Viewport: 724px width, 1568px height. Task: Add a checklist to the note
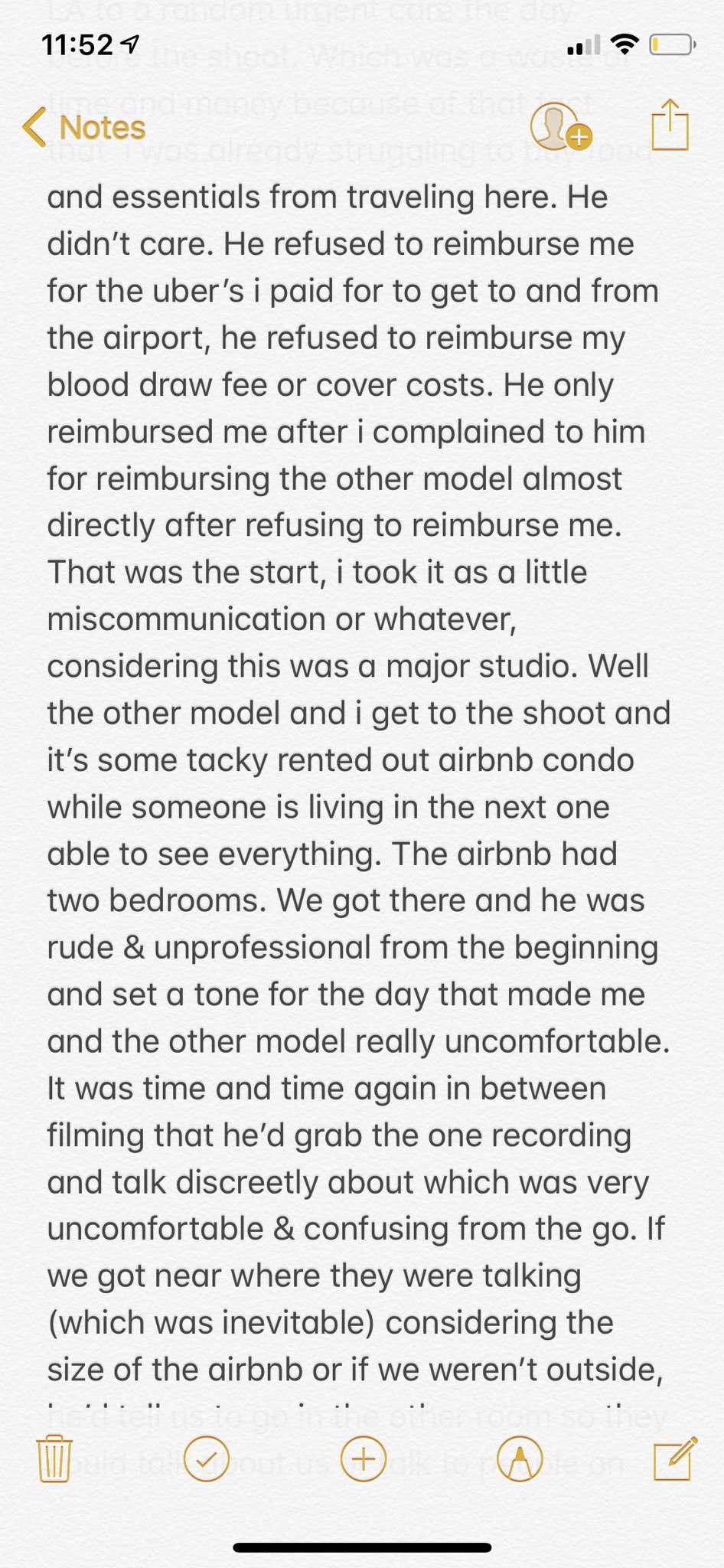click(x=207, y=1459)
